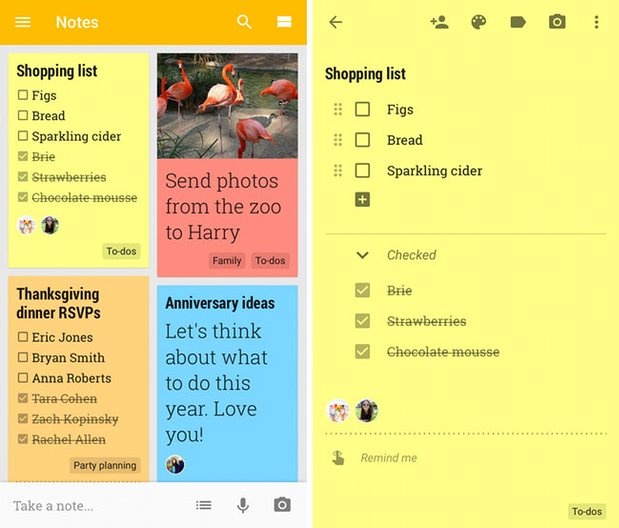
Task: Create a new list note
Action: (203, 505)
